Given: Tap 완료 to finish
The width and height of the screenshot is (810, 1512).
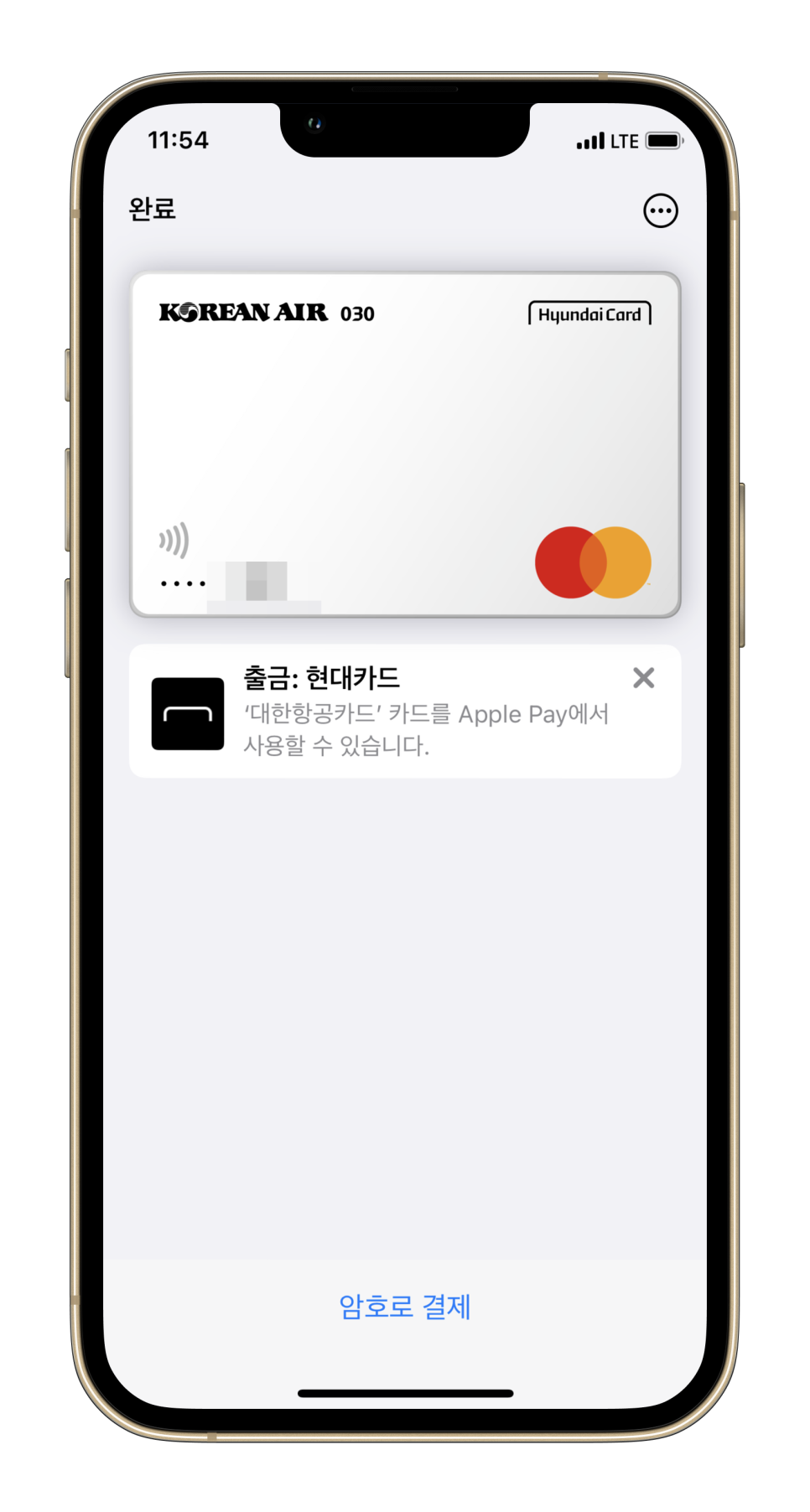Looking at the screenshot, I should (x=153, y=209).
